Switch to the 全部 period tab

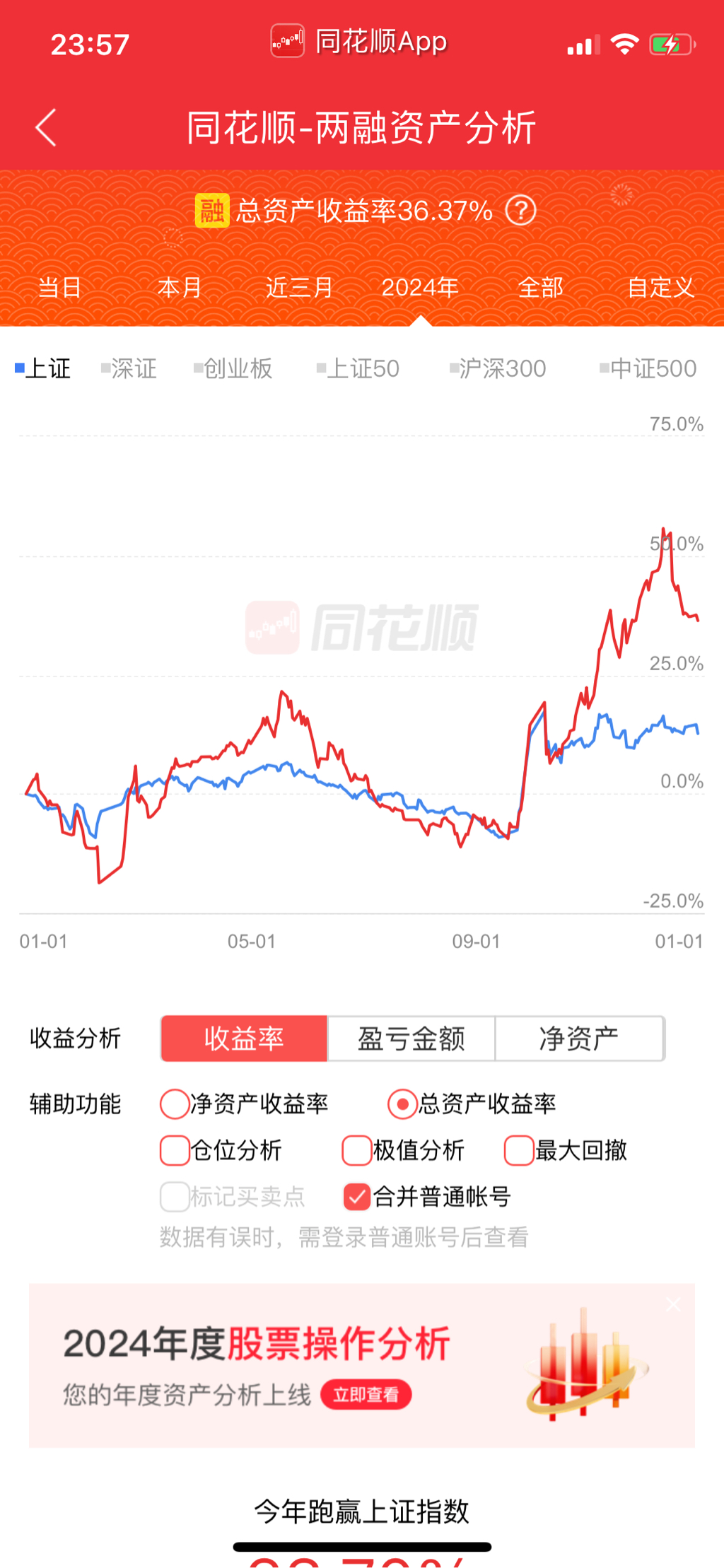click(541, 288)
